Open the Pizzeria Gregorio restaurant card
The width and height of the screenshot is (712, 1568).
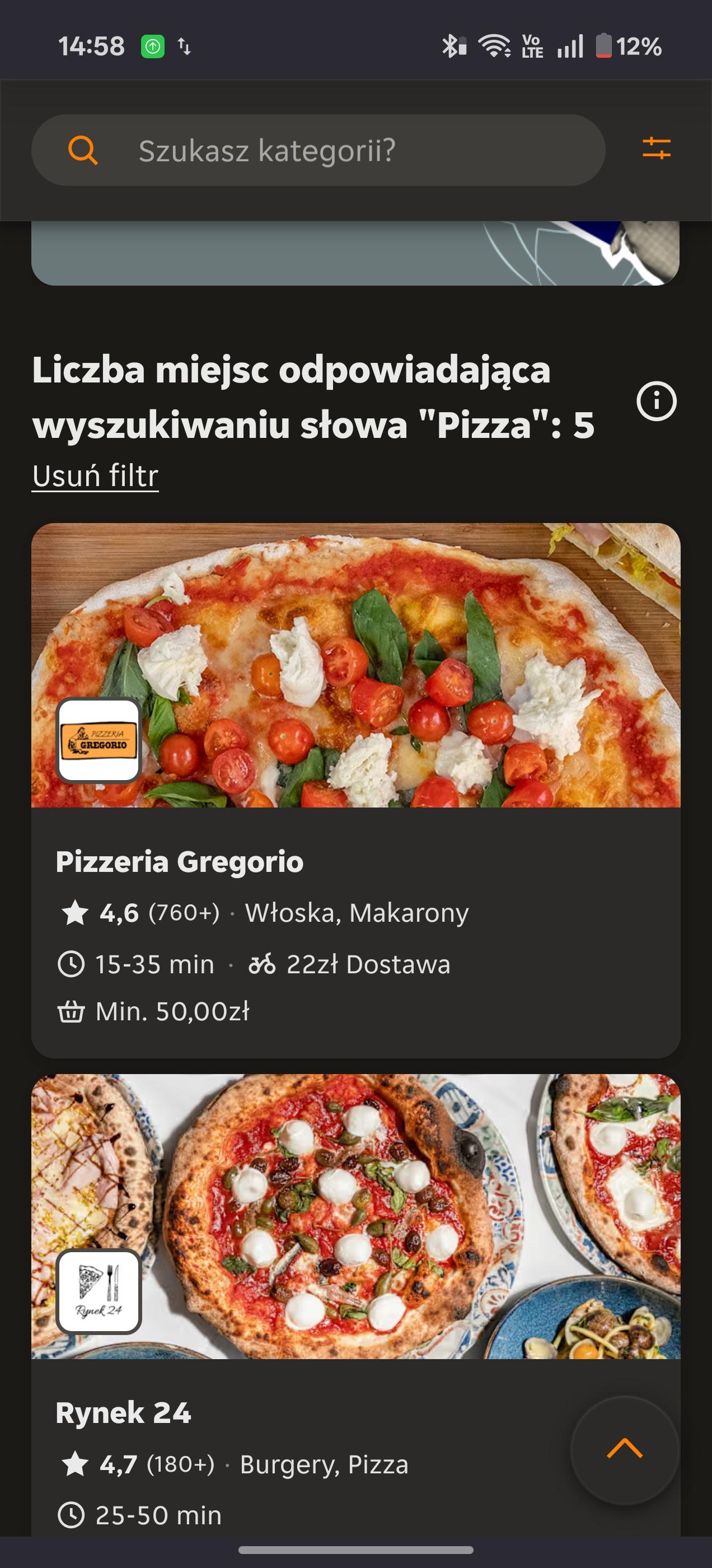(355, 791)
